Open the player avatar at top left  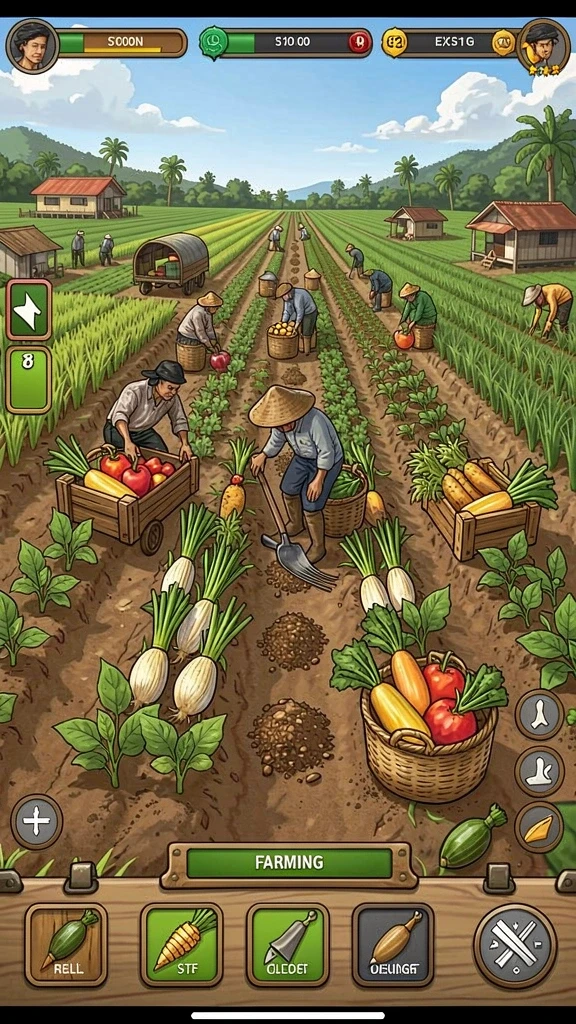32,45
